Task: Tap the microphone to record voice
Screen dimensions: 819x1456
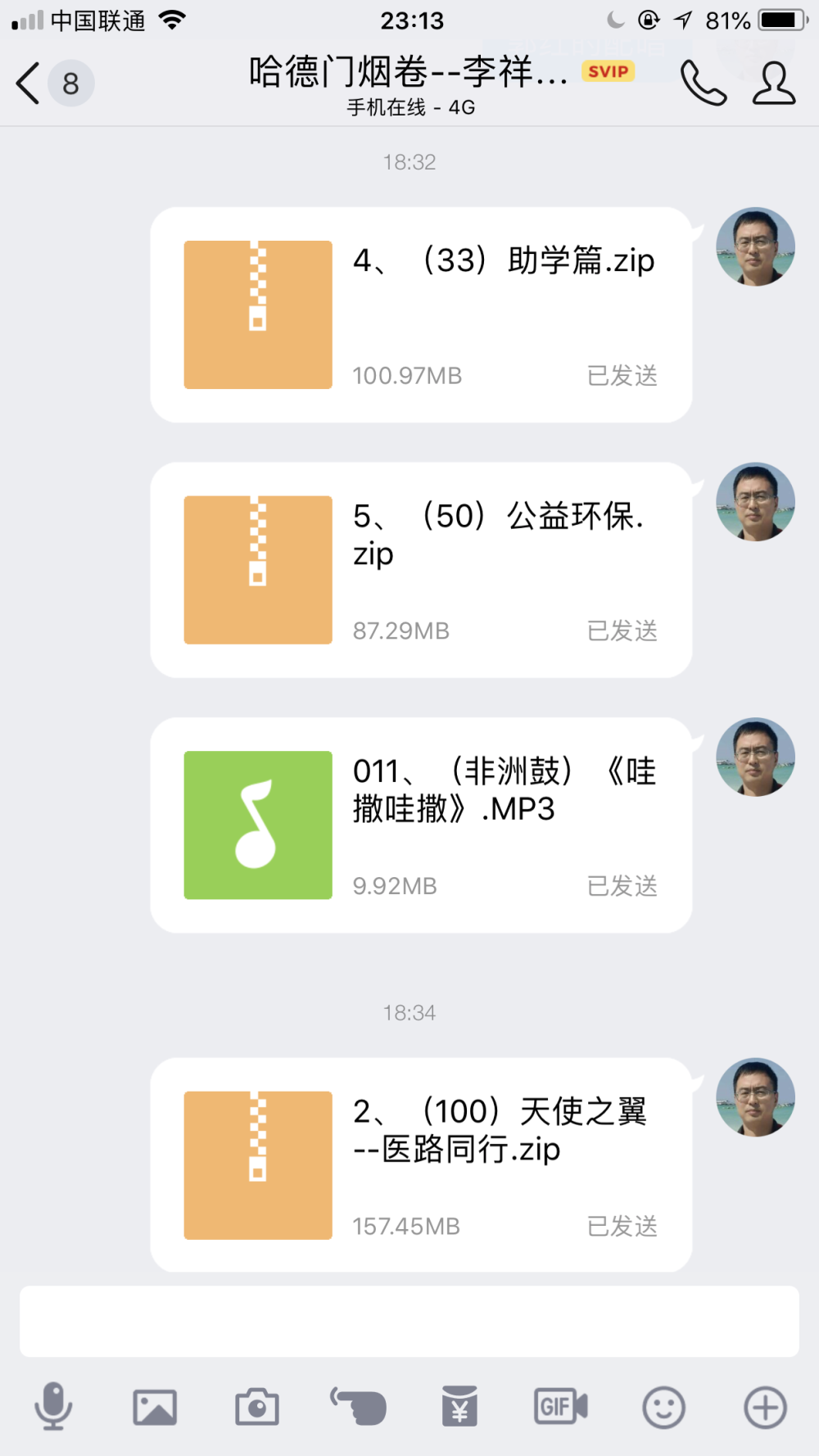Action: pyautogui.click(x=53, y=1406)
